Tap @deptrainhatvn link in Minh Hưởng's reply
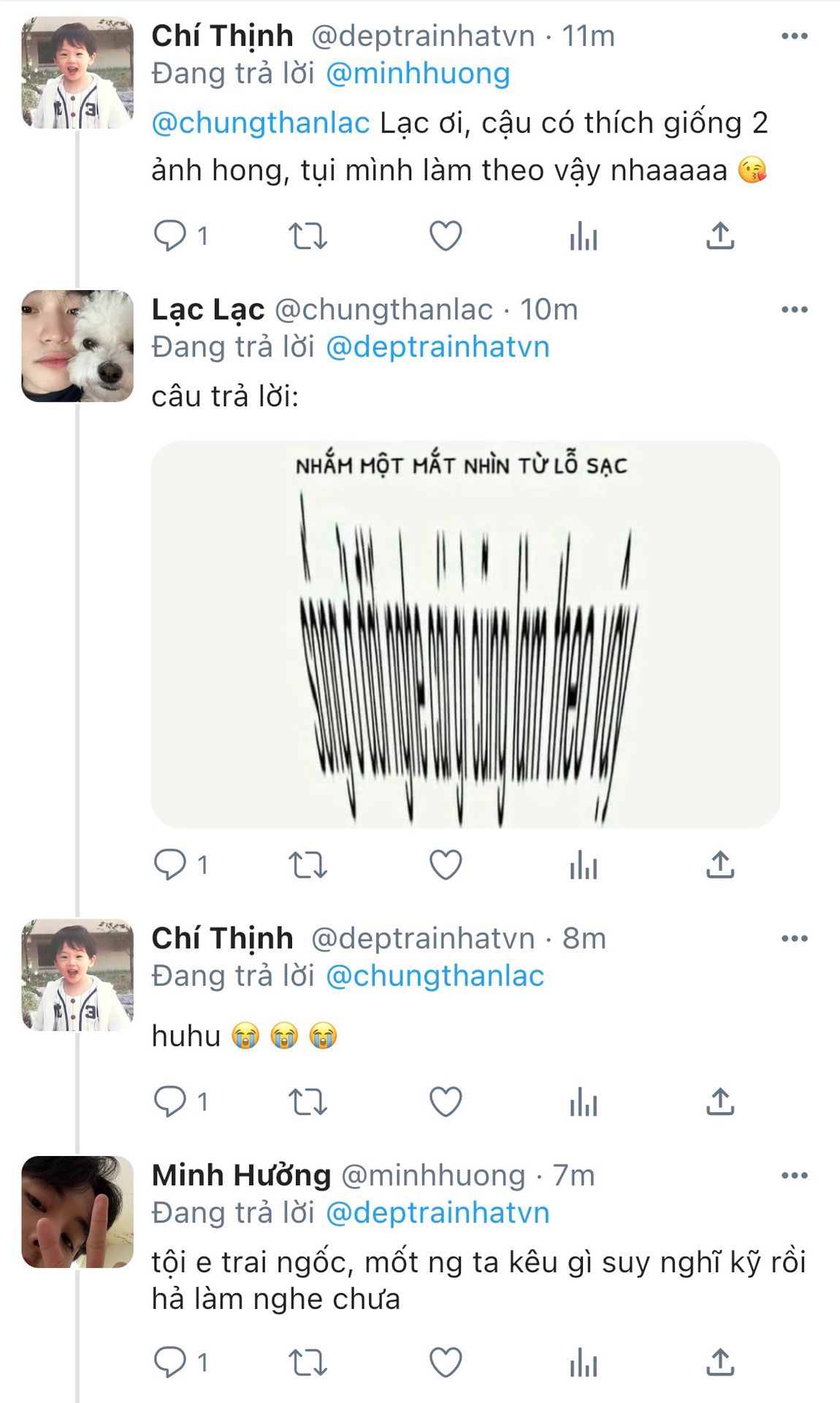 [438, 1213]
